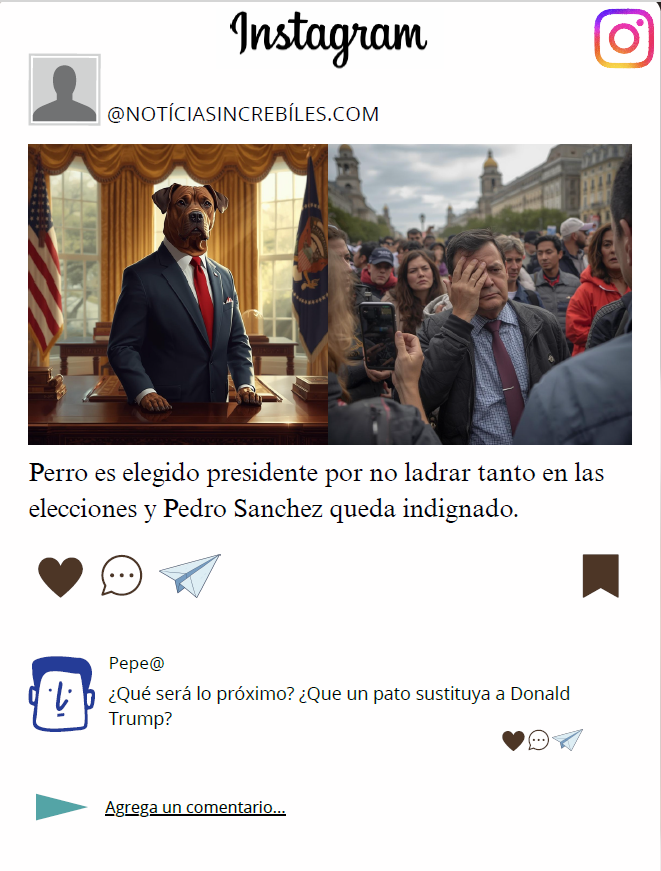Share Pepe@'s comment
Viewport: 661px width, 871px height.
[x=568, y=740]
